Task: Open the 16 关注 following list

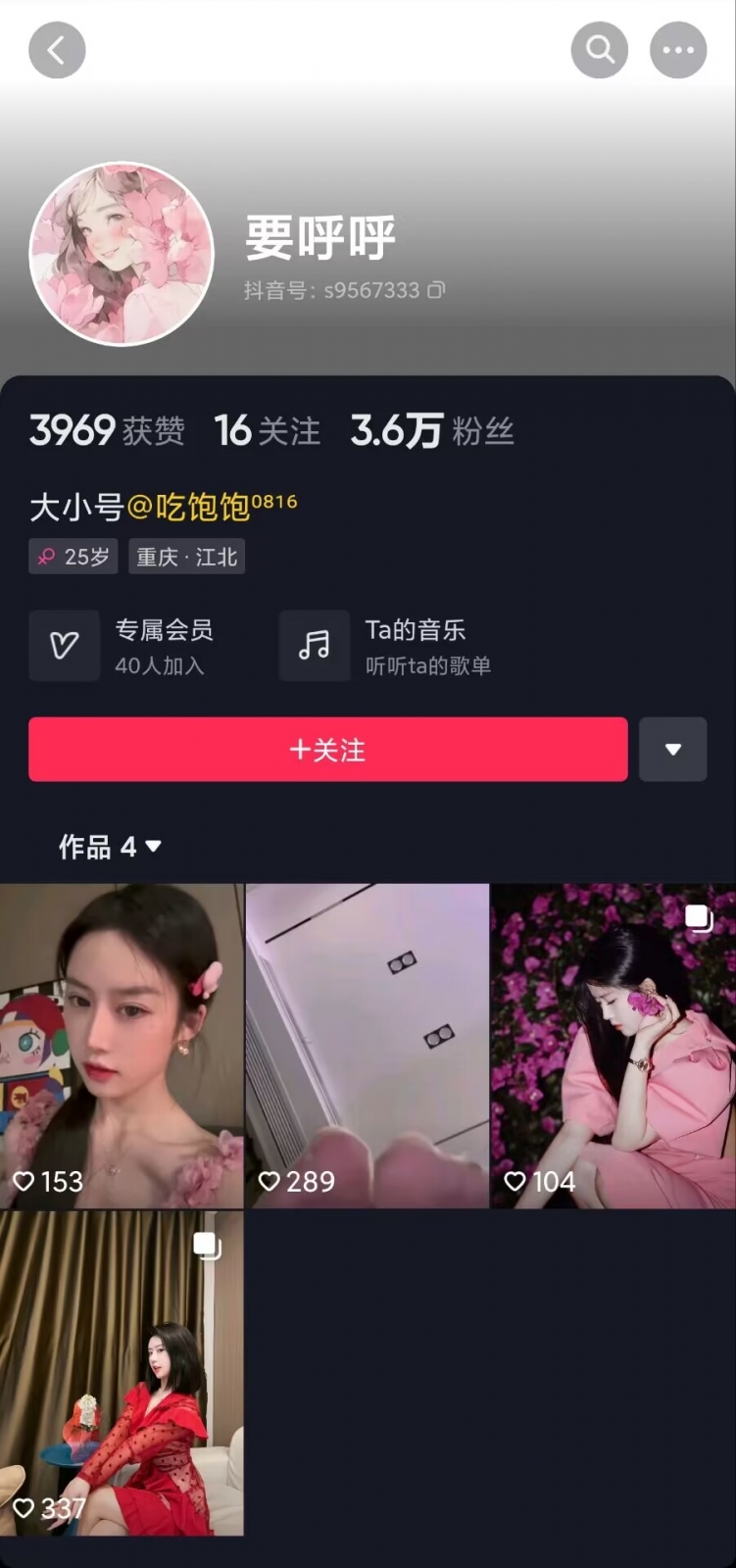Action: pyautogui.click(x=268, y=431)
